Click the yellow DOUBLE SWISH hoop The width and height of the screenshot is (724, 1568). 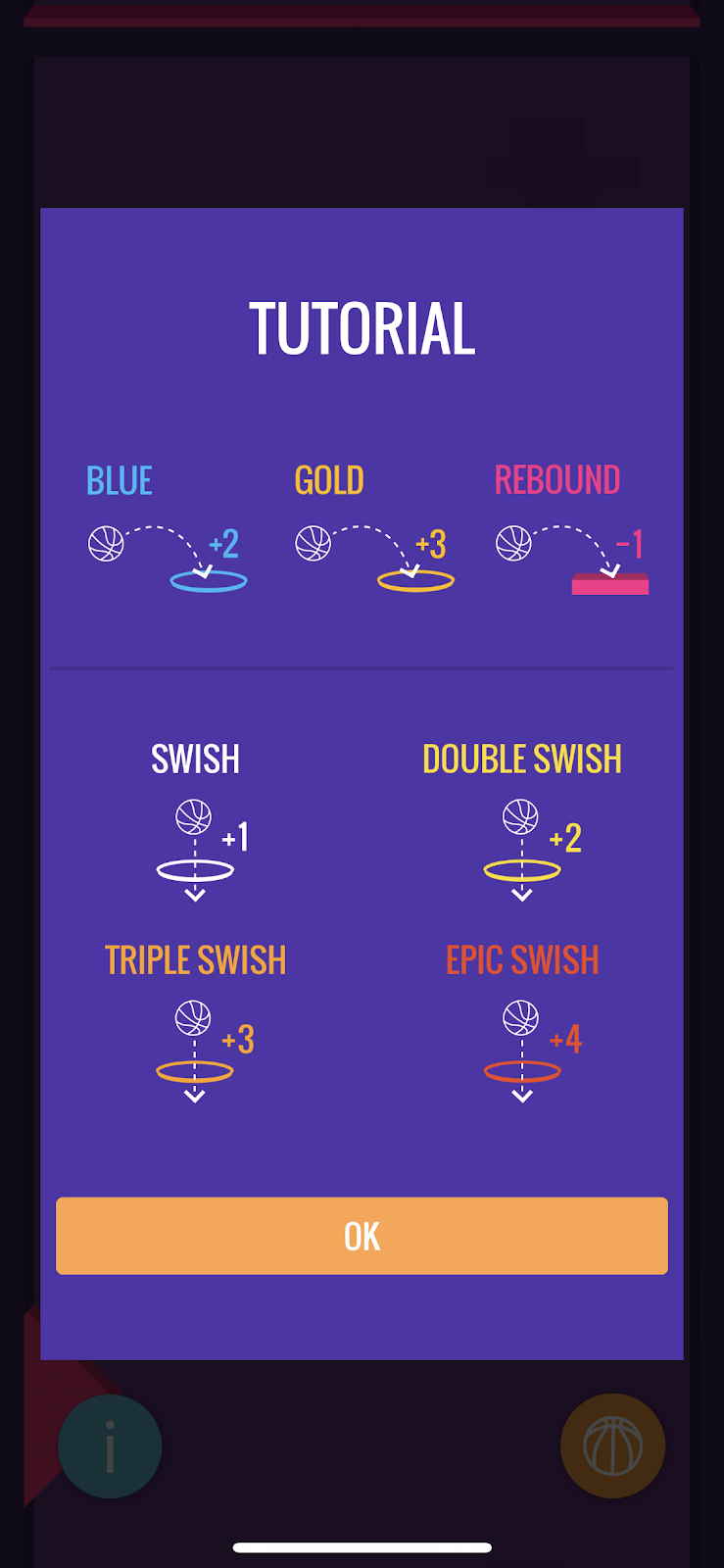522,869
